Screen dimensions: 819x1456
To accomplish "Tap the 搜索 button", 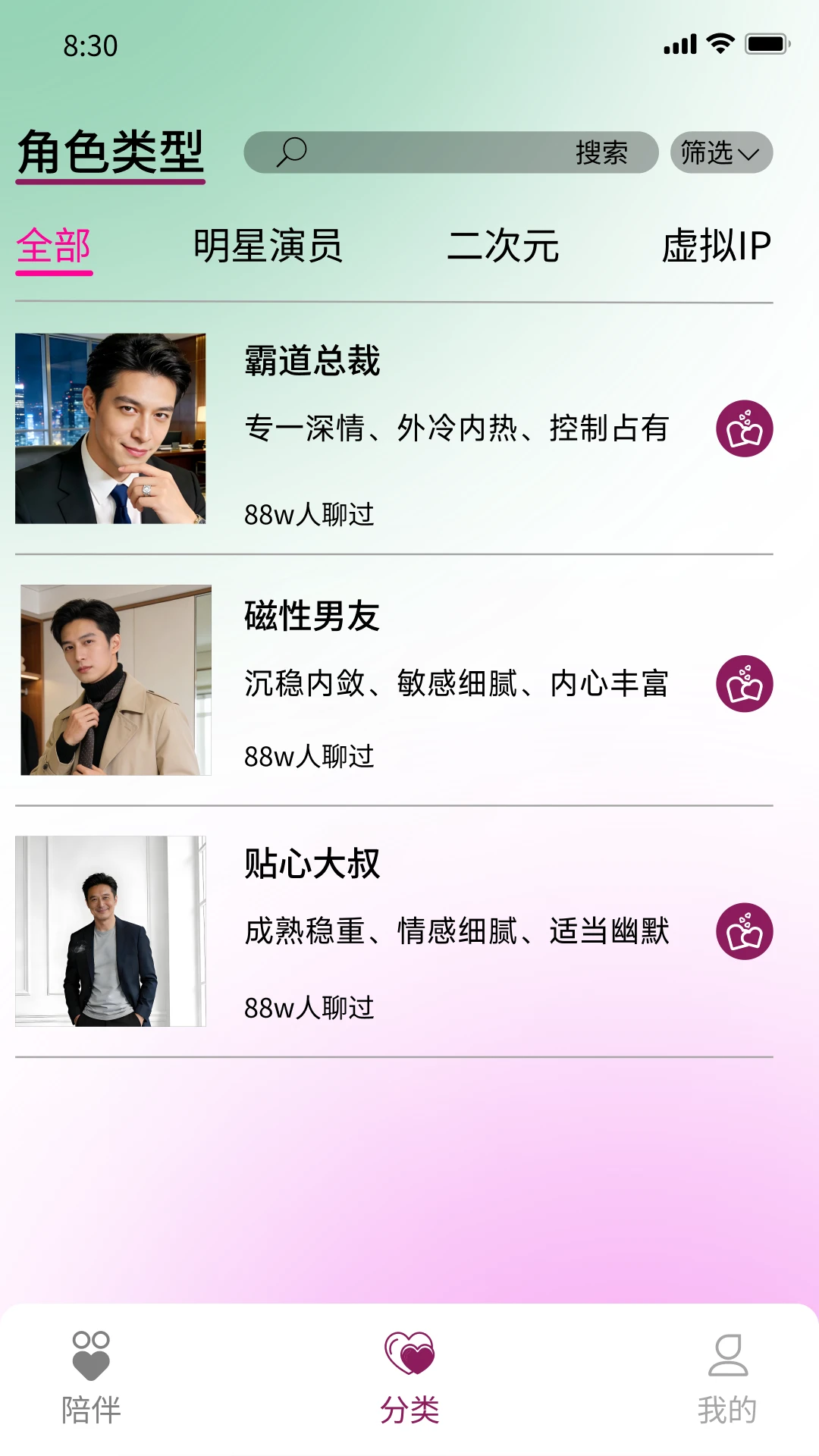I will coord(601,152).
